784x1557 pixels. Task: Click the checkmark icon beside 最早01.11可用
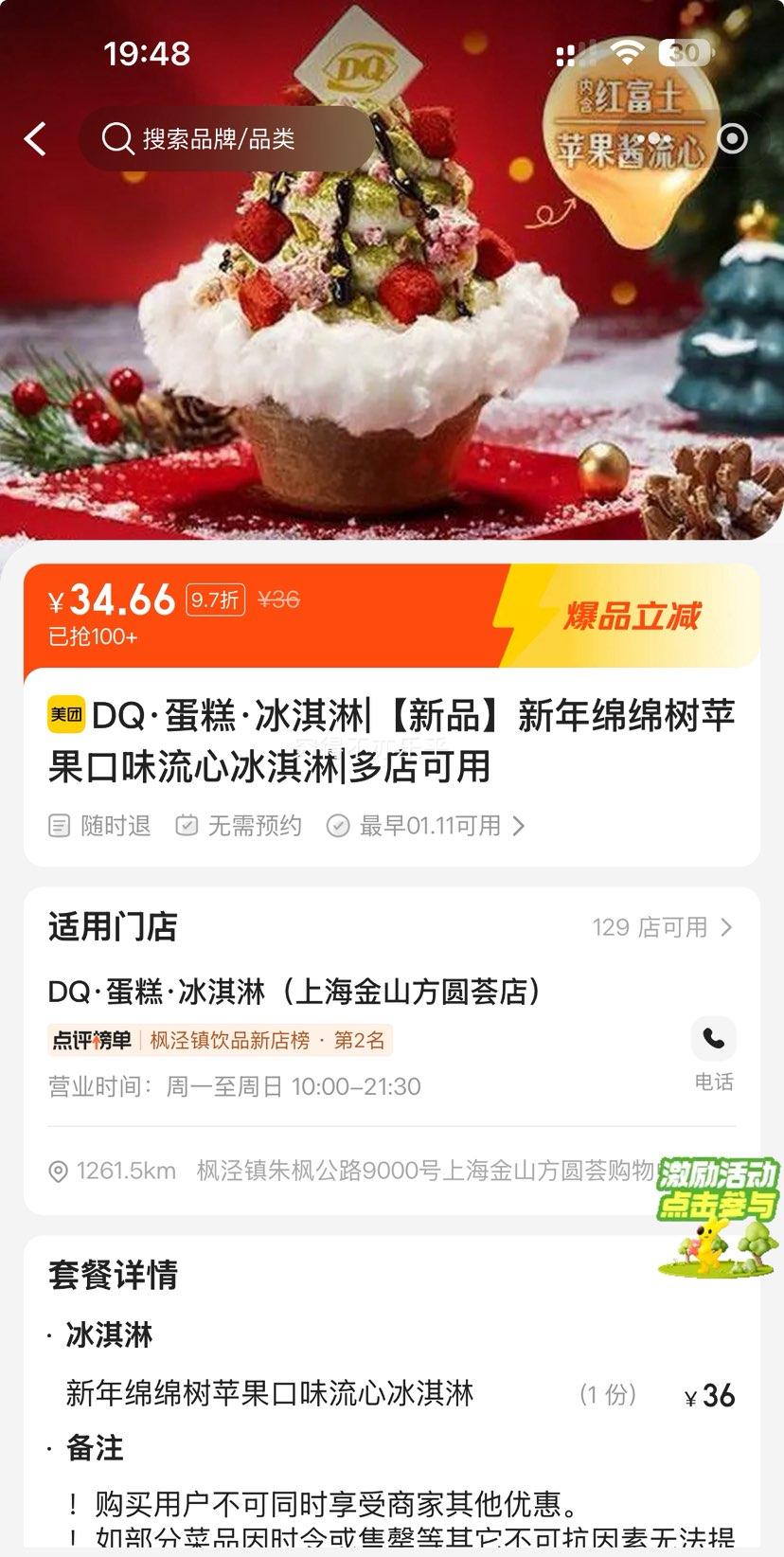(338, 825)
